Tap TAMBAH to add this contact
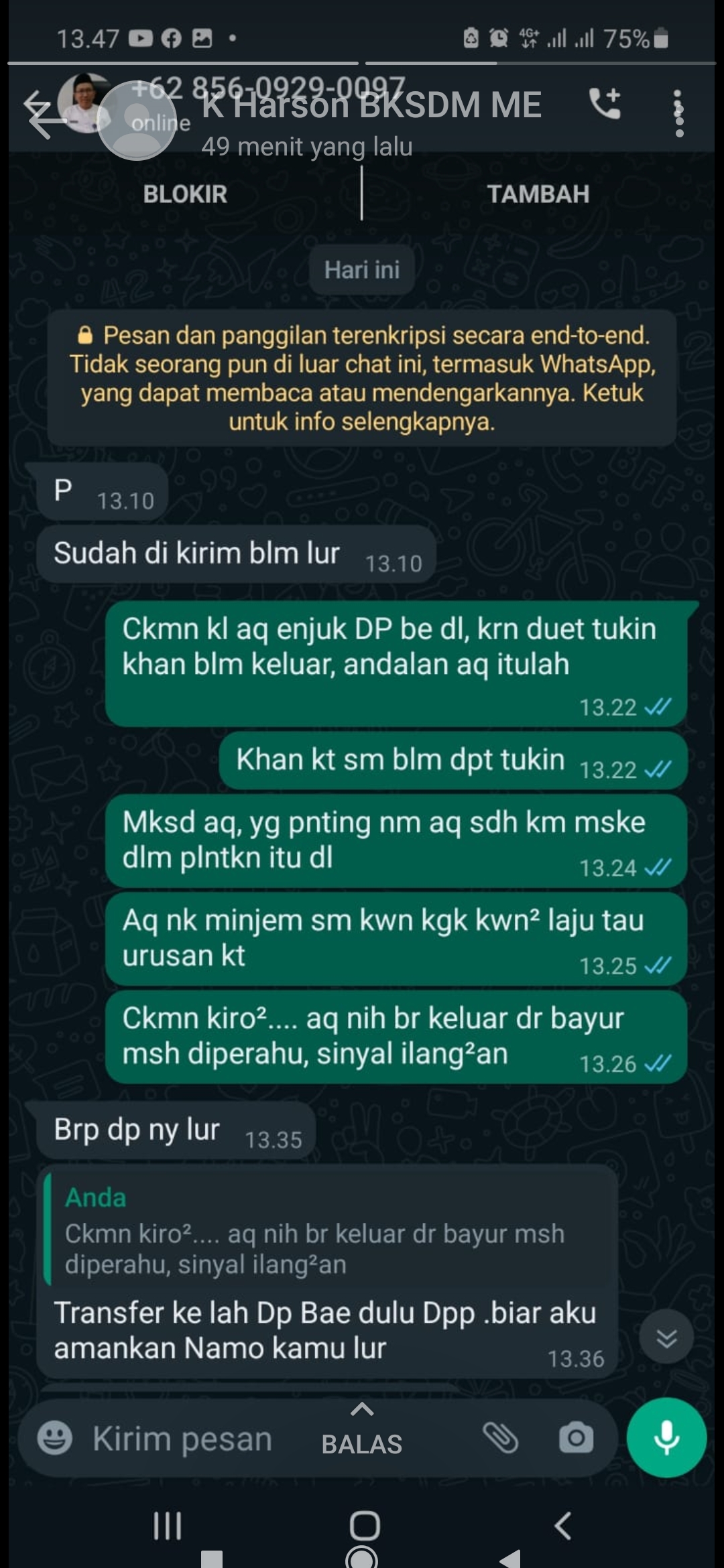 click(x=538, y=194)
